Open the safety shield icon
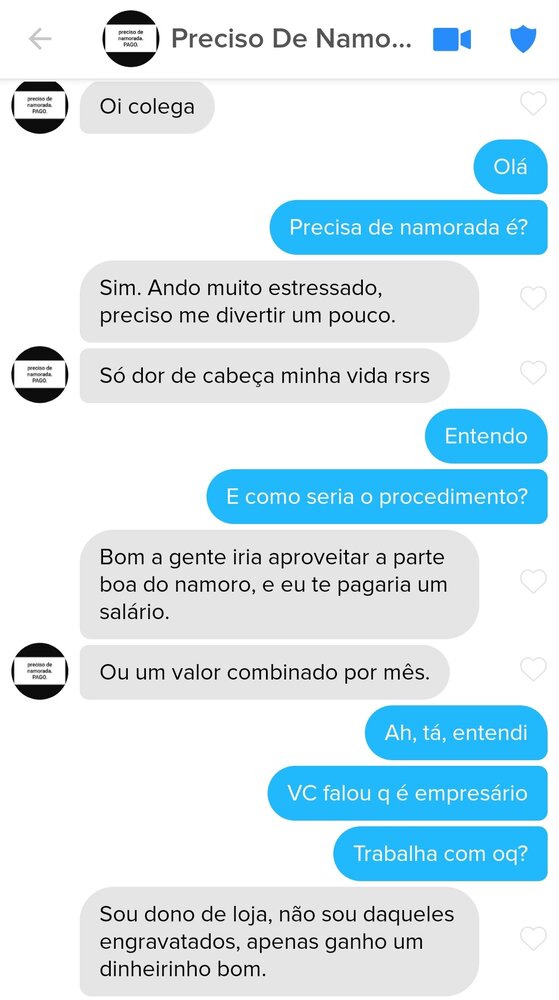559x1000 pixels. click(523, 40)
